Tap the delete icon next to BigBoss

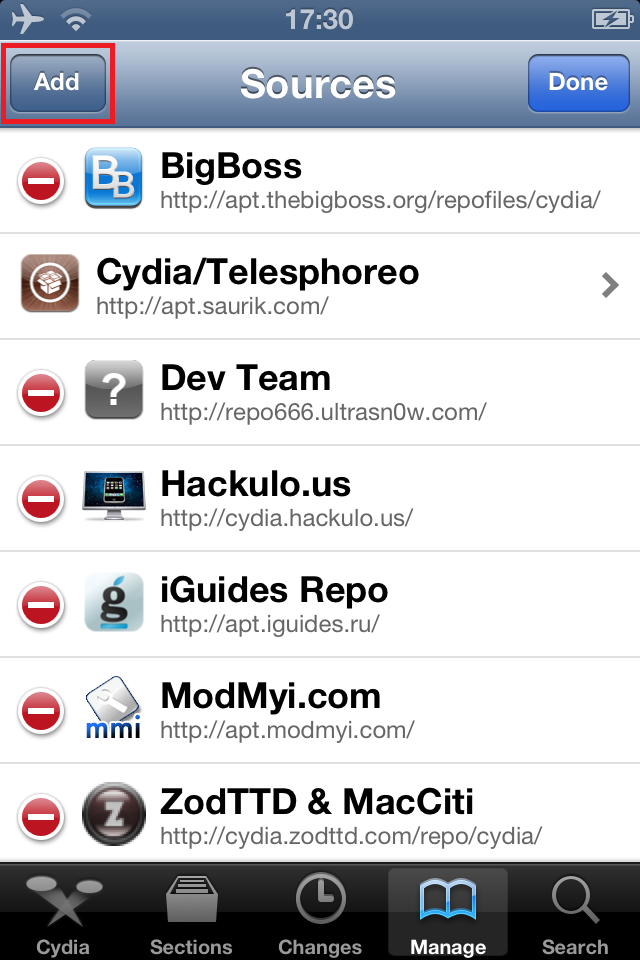[x=41, y=181]
